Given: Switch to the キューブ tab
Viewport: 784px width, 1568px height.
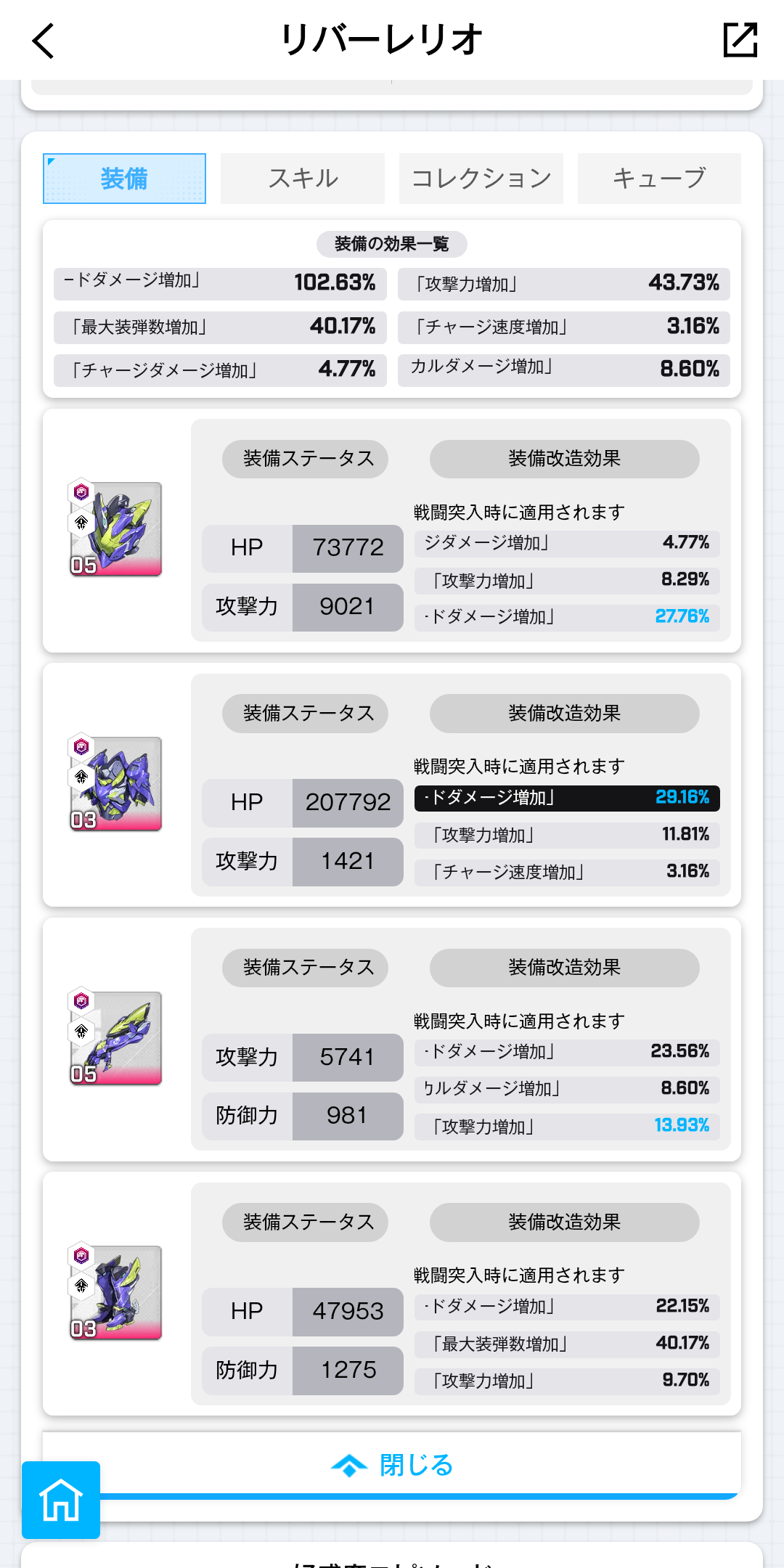Looking at the screenshot, I should click(x=658, y=179).
